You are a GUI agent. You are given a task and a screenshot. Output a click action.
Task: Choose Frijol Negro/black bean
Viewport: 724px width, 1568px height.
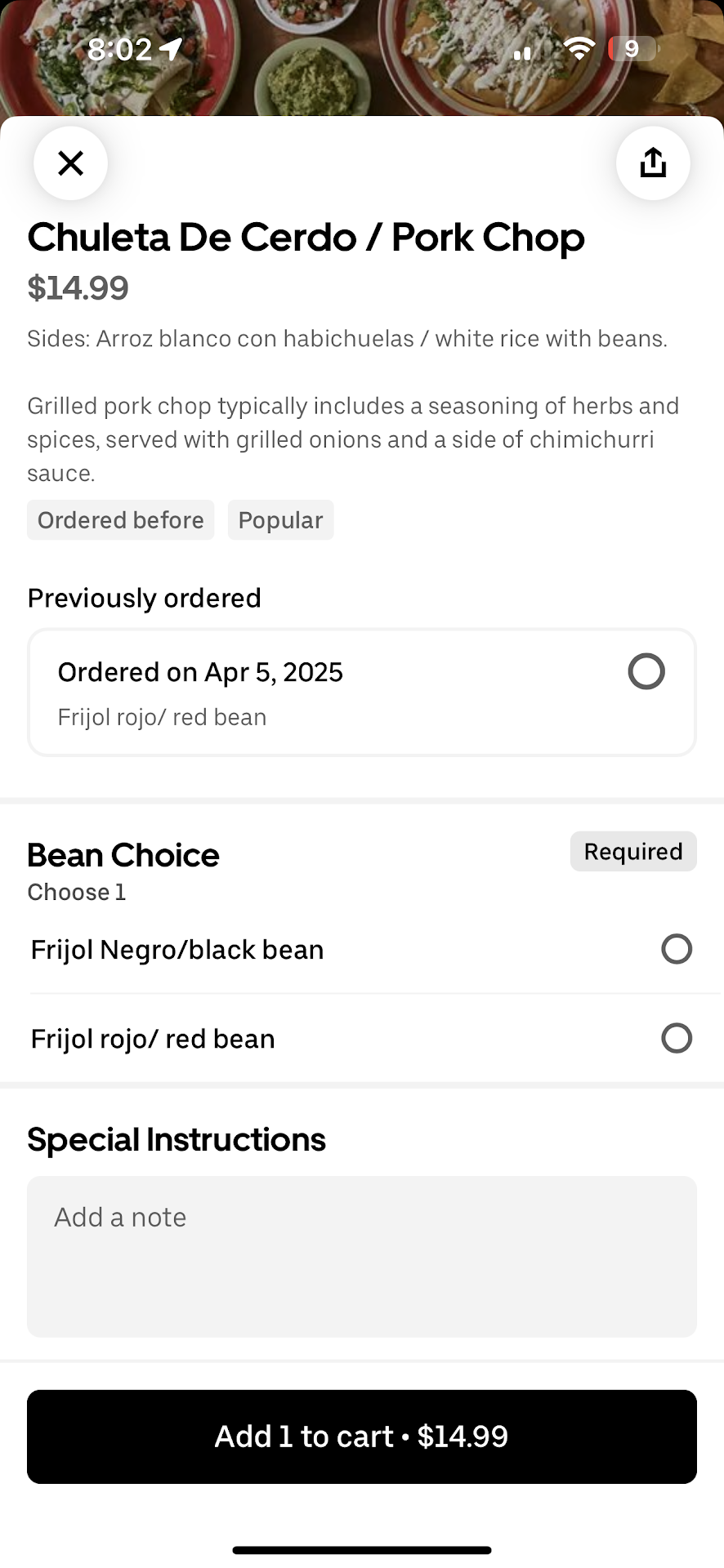pos(676,950)
